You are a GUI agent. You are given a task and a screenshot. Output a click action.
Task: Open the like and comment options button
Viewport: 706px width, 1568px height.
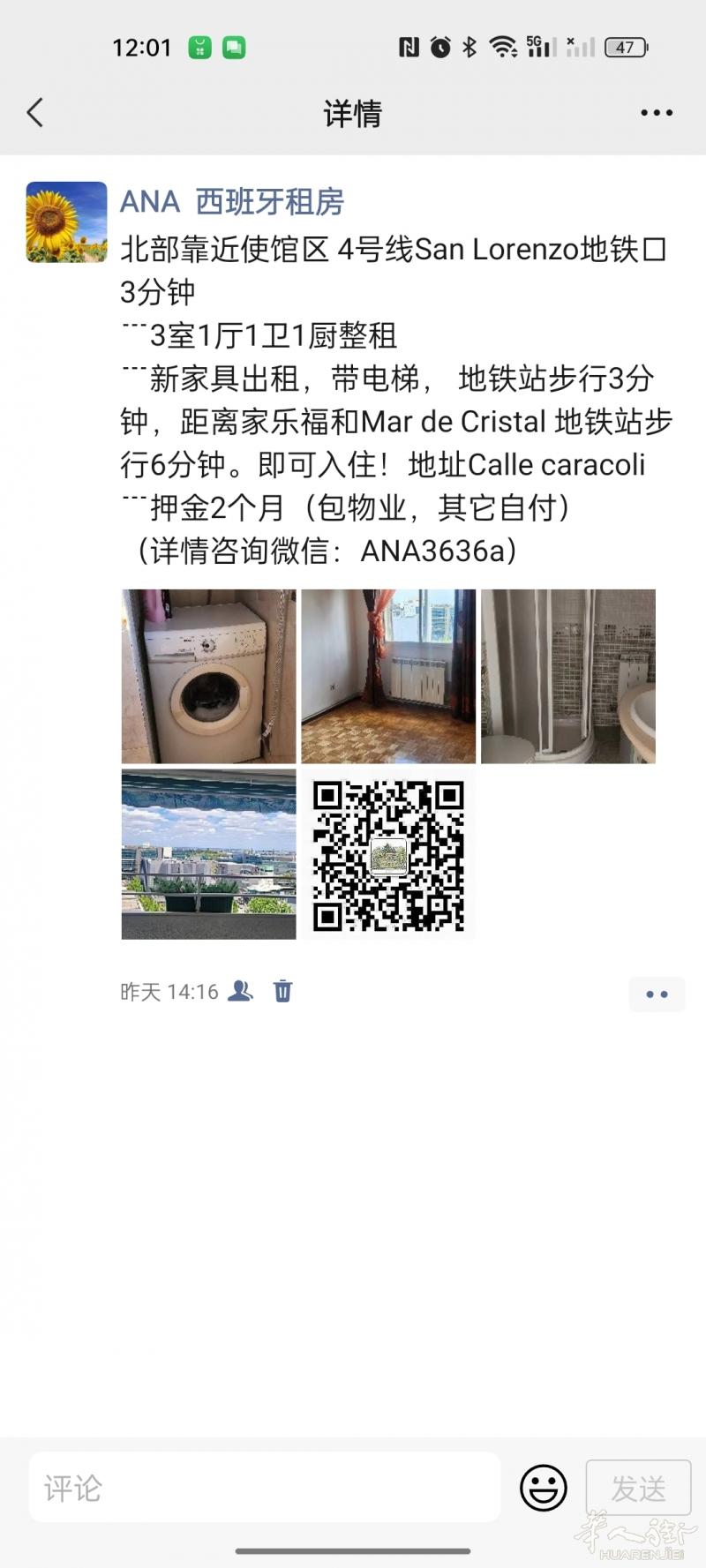tap(657, 994)
